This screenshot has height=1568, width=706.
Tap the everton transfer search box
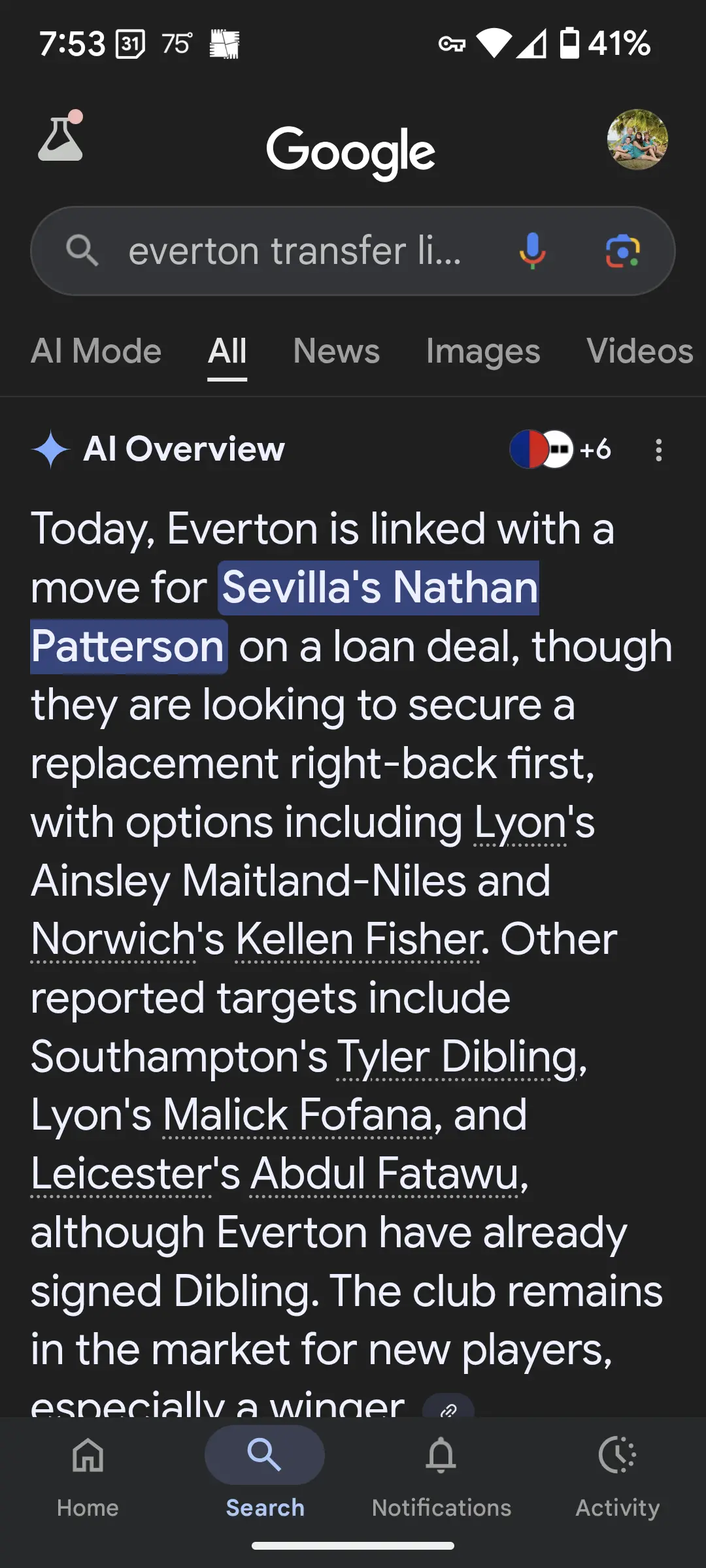coord(294,251)
